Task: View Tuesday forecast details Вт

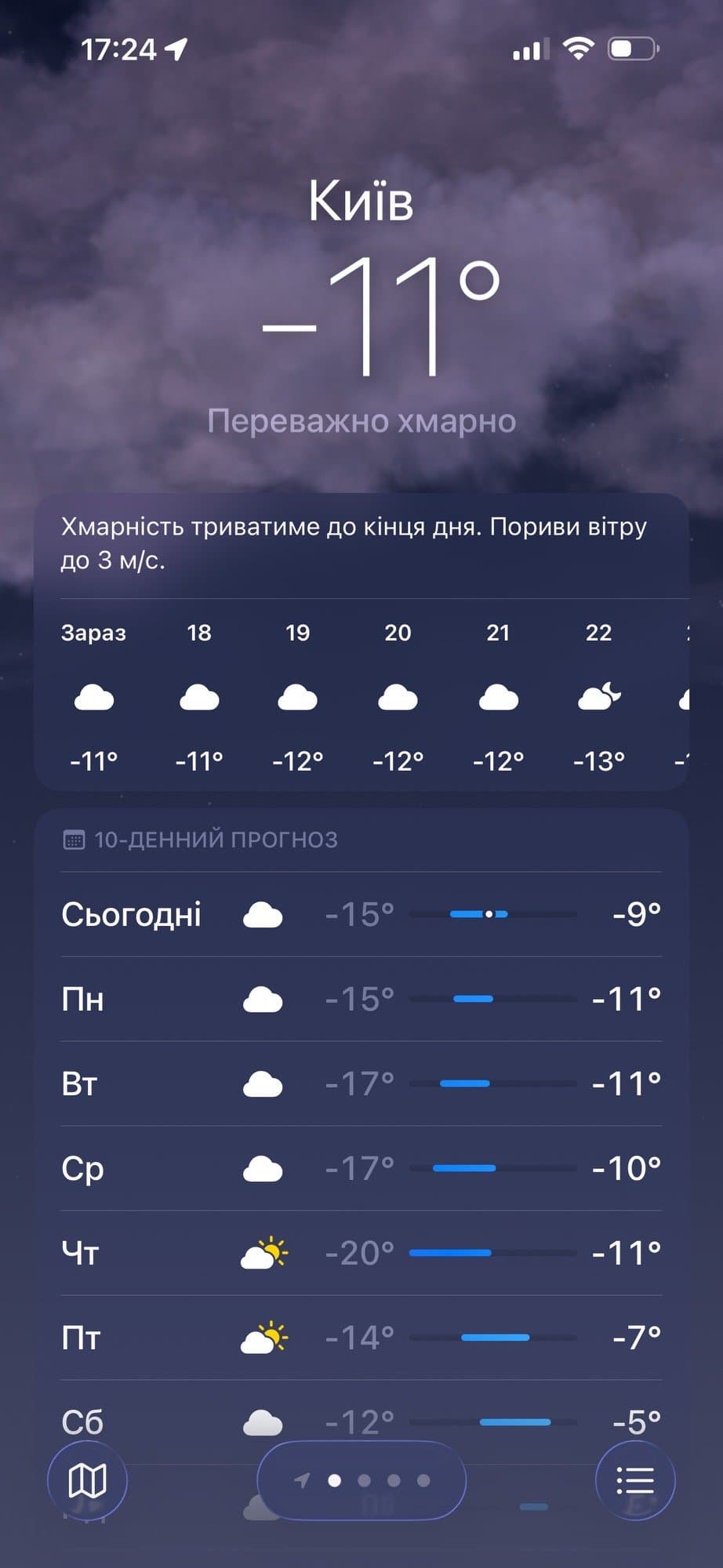Action: pyautogui.click(x=361, y=1083)
